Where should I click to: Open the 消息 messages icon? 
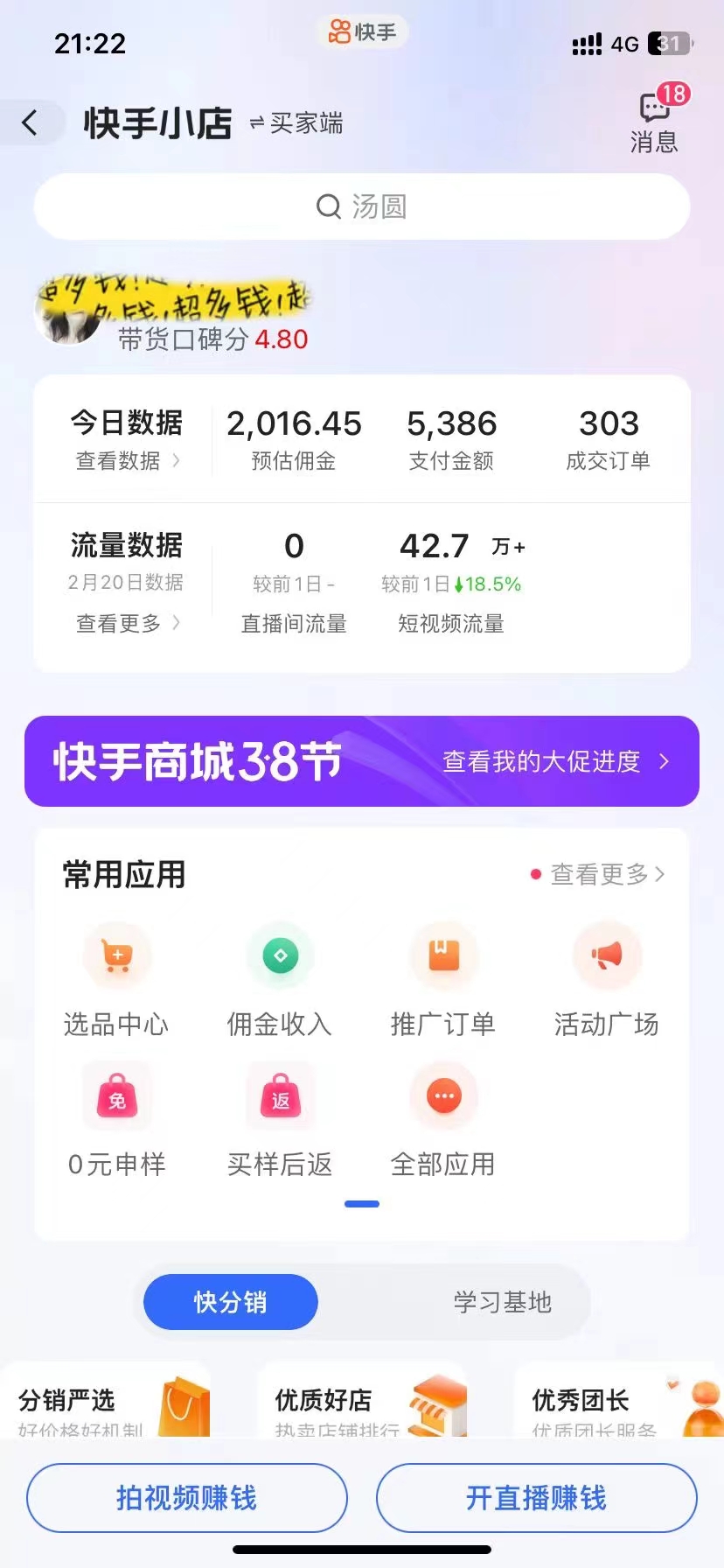point(655,122)
